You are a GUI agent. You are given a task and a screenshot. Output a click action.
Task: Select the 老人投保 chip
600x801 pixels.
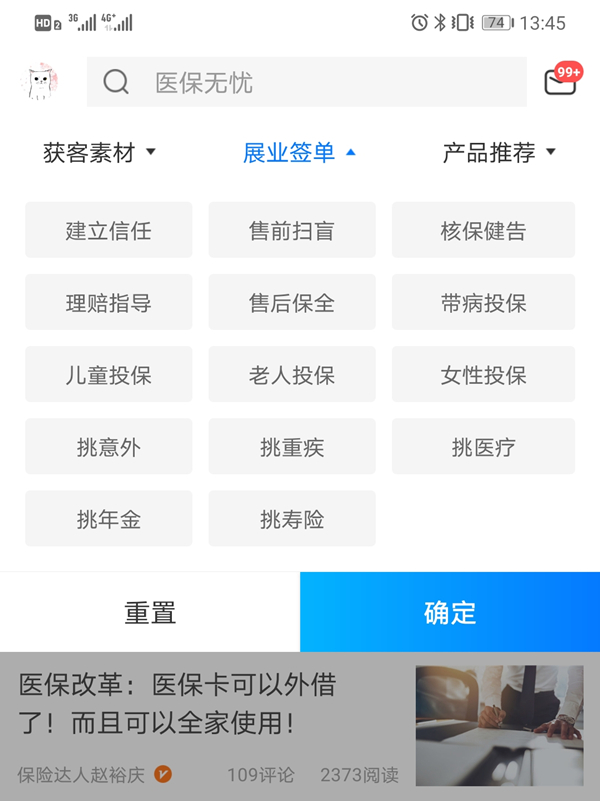click(x=292, y=375)
